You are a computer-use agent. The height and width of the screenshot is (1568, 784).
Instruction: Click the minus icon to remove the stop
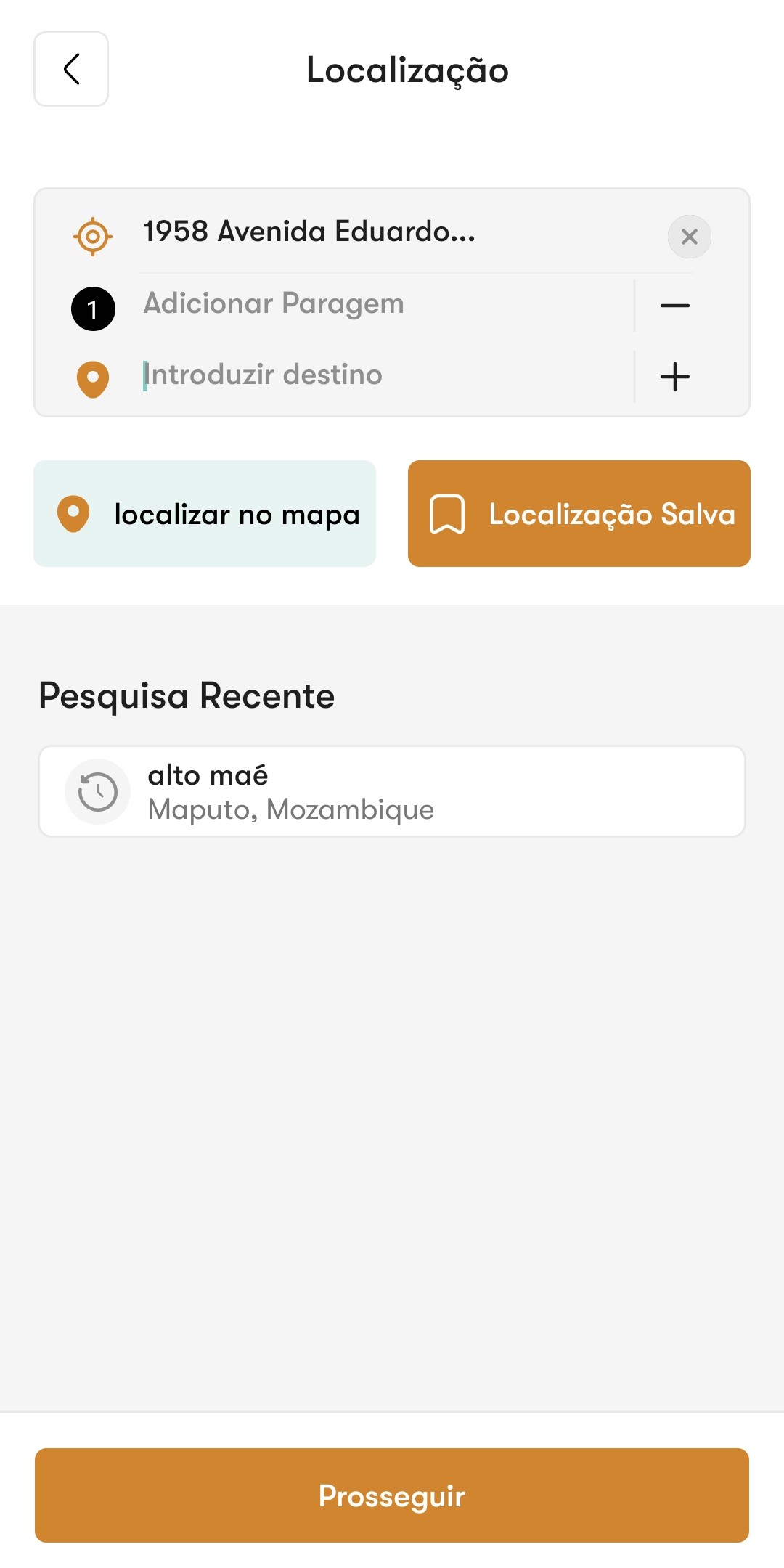coord(674,306)
